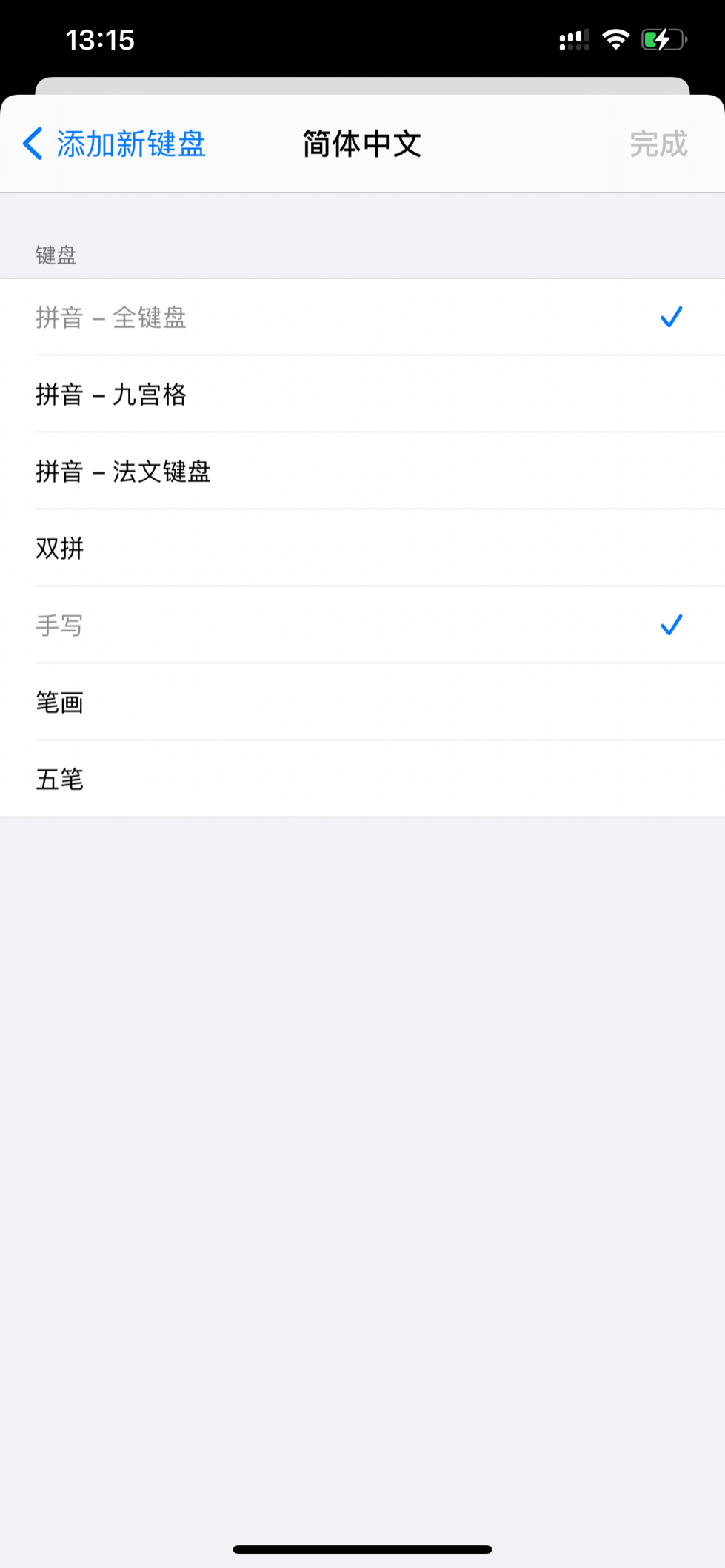Tap the 拼音 – 全键盘 row
725x1568 pixels.
click(362, 317)
